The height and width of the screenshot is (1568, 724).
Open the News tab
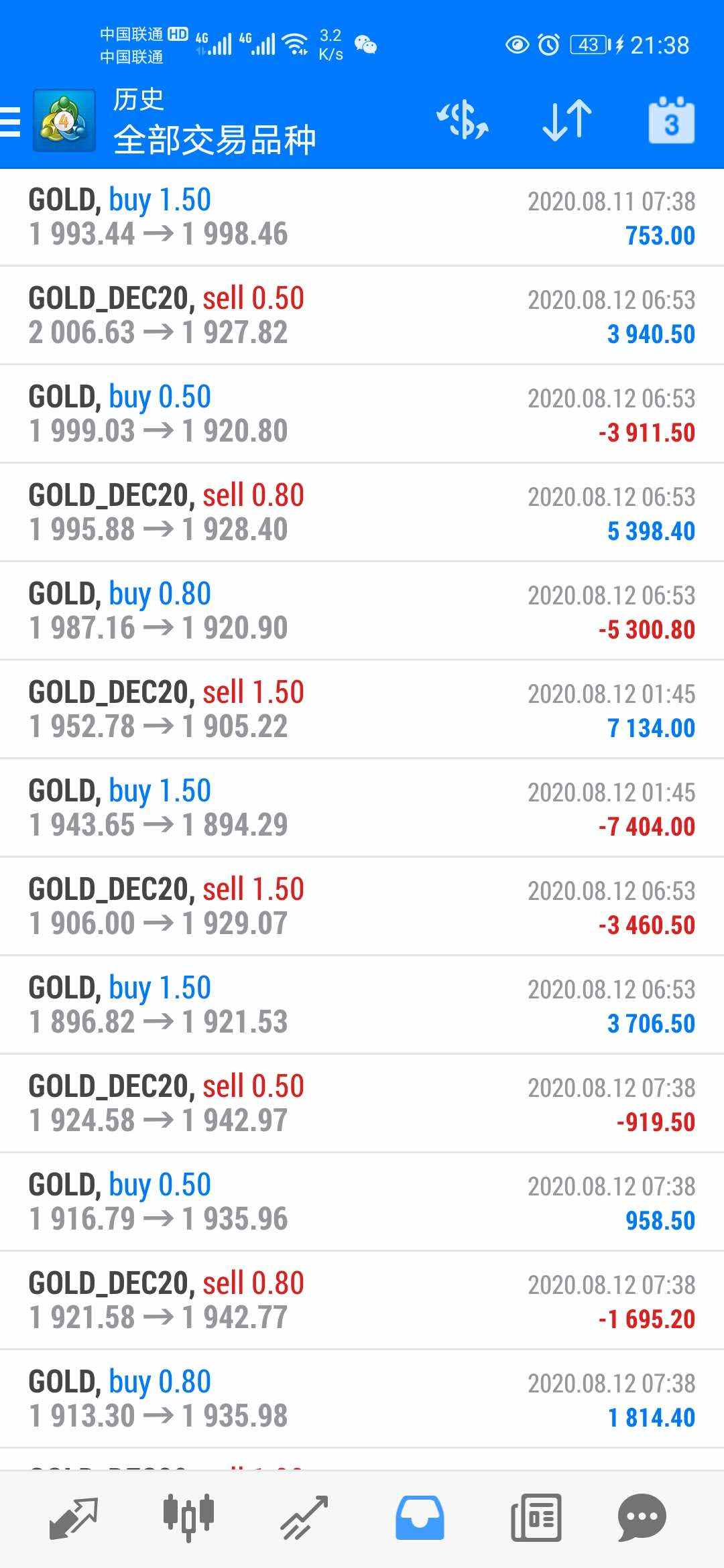pos(536,1518)
